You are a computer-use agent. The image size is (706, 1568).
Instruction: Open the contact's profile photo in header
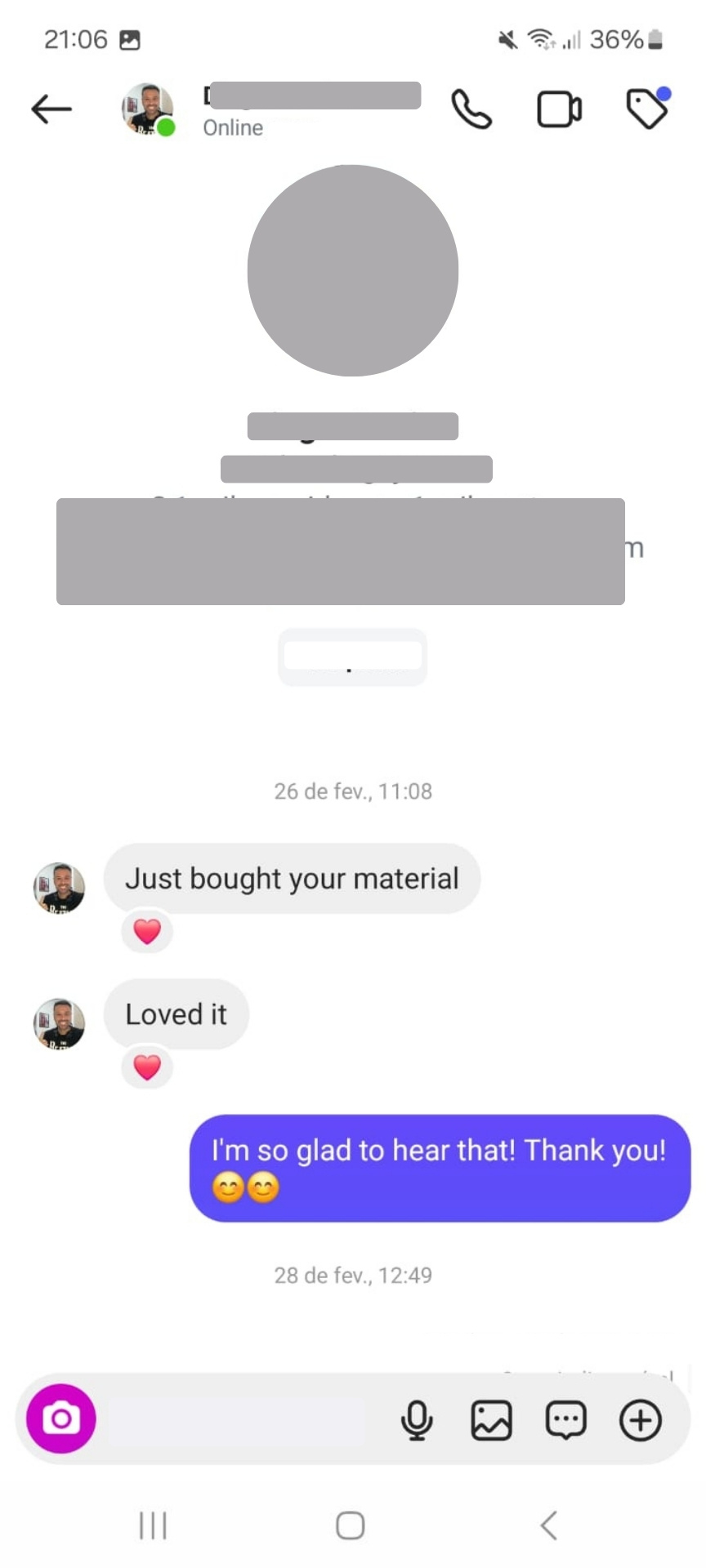(148, 109)
